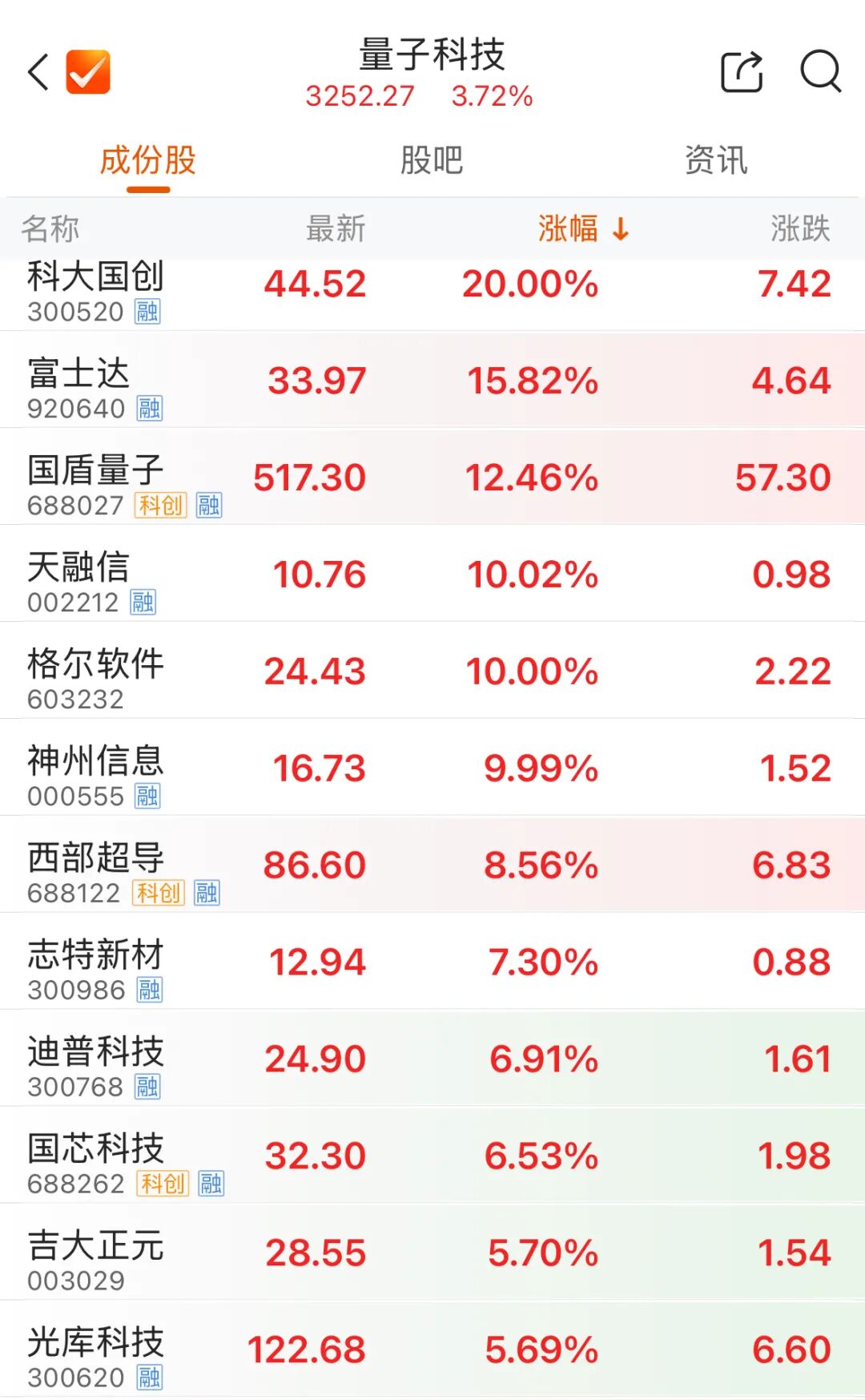Select the 成份股 tab

[x=148, y=160]
